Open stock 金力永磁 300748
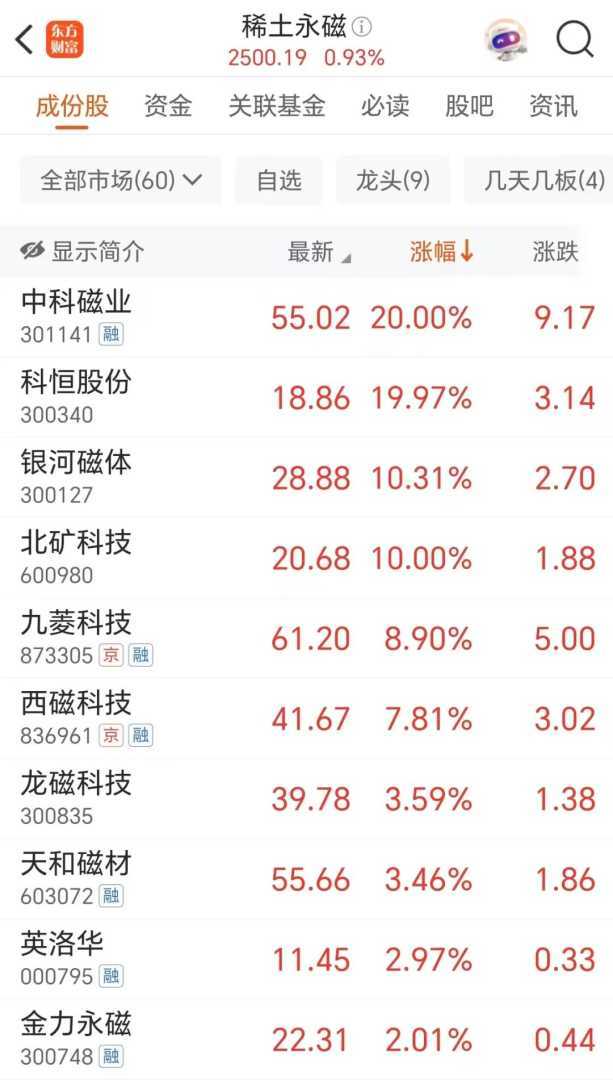 click(x=76, y=1039)
